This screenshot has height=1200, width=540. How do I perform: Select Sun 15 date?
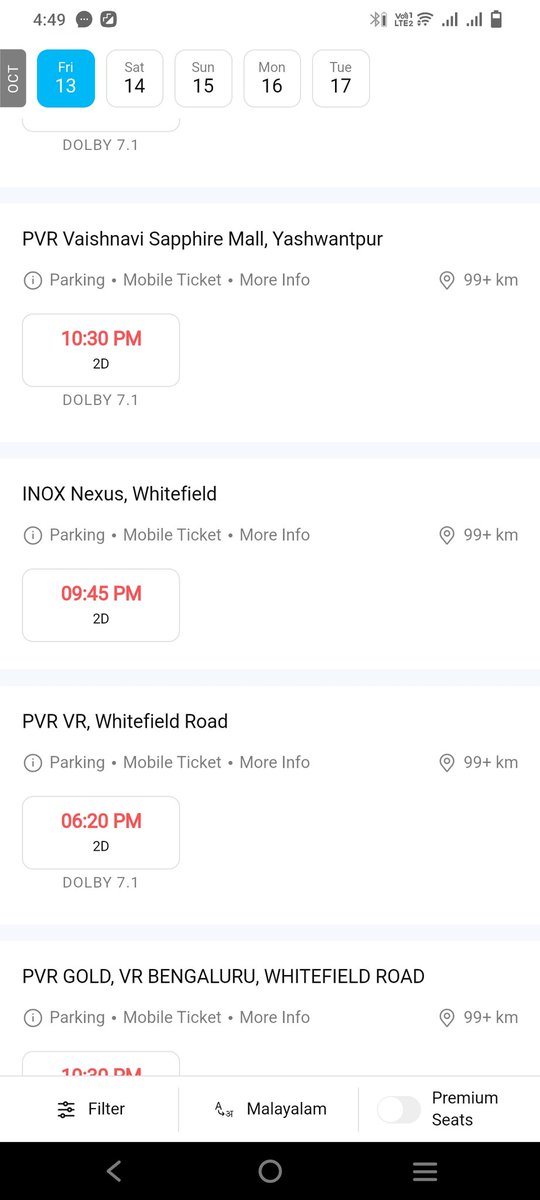(203, 78)
